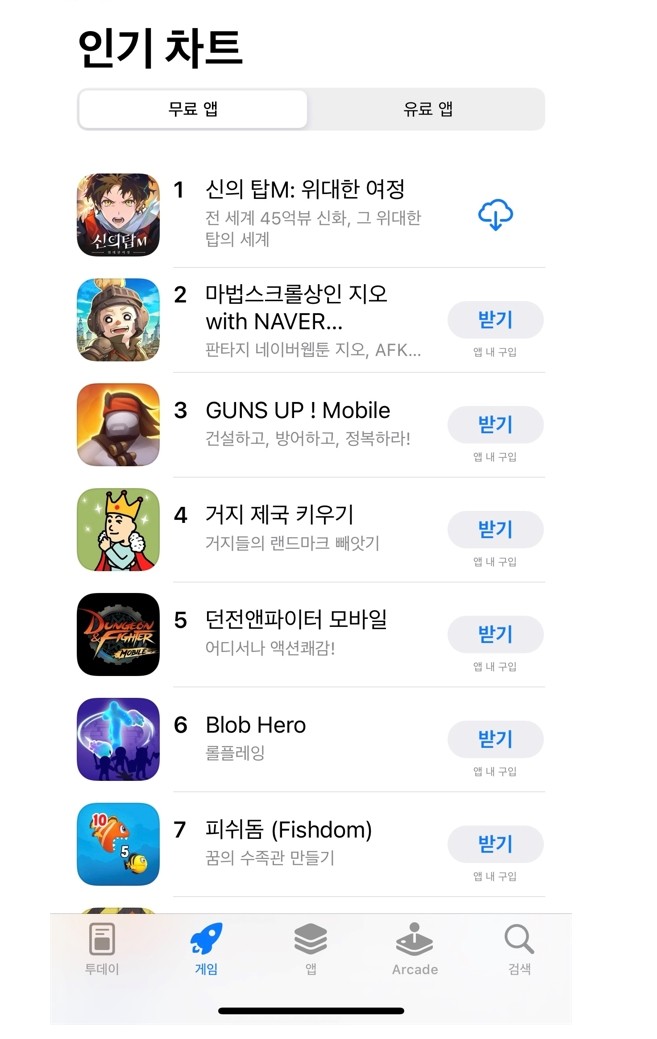657x1039 pixels.
Task: Switch to the 유료 앱 segment
Action: coord(427,109)
